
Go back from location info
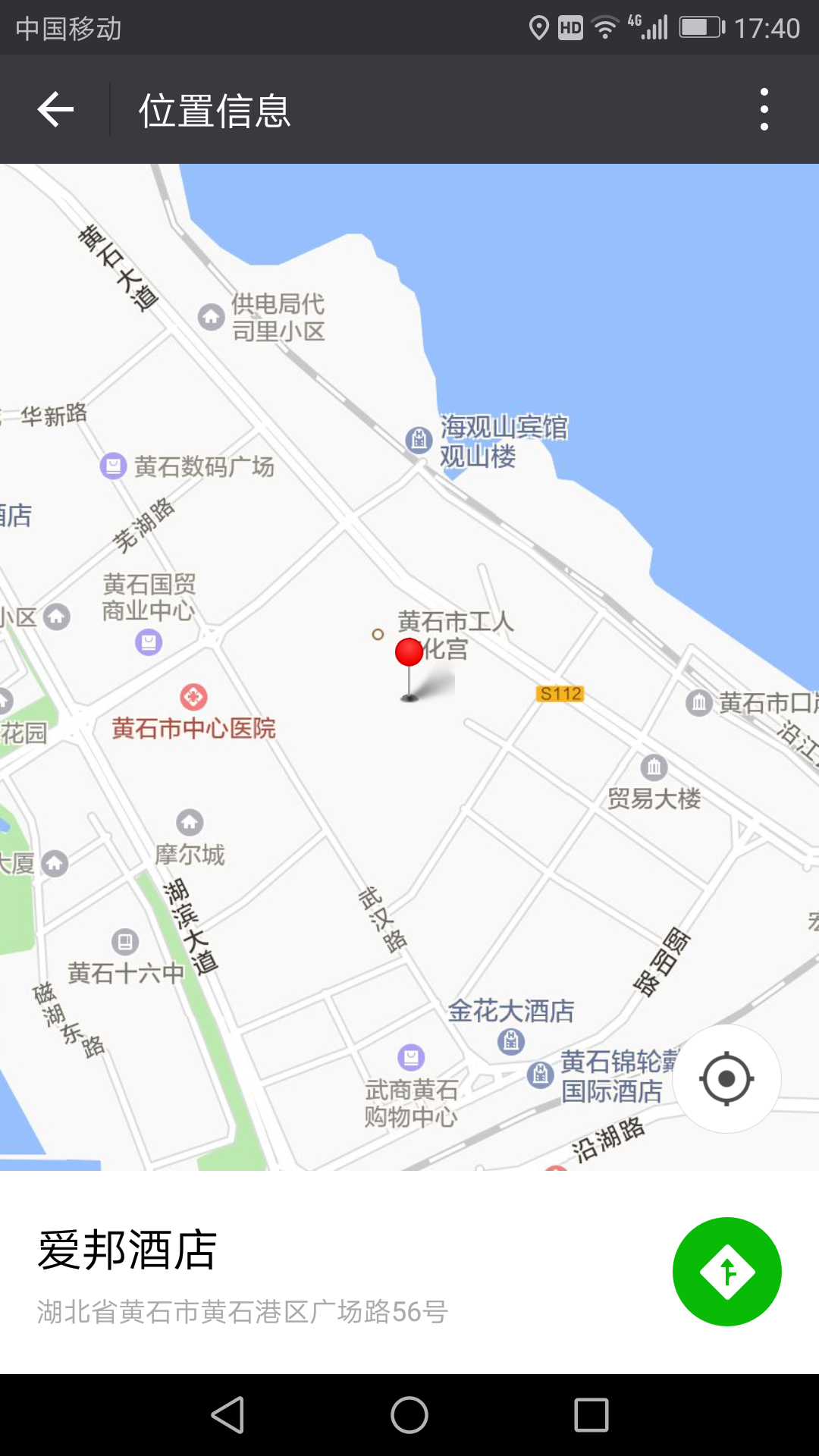coord(55,109)
